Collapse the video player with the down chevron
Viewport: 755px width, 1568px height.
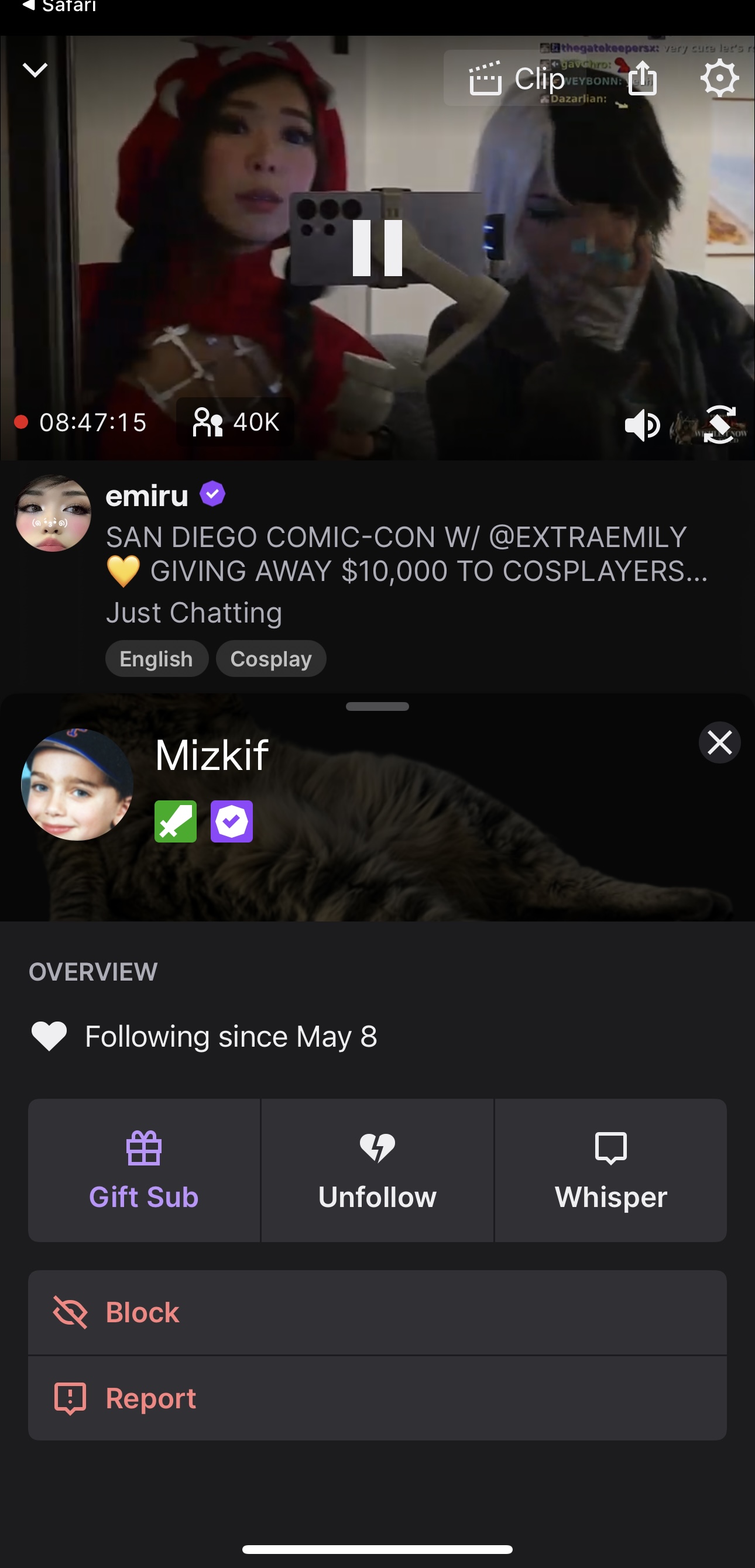point(35,70)
